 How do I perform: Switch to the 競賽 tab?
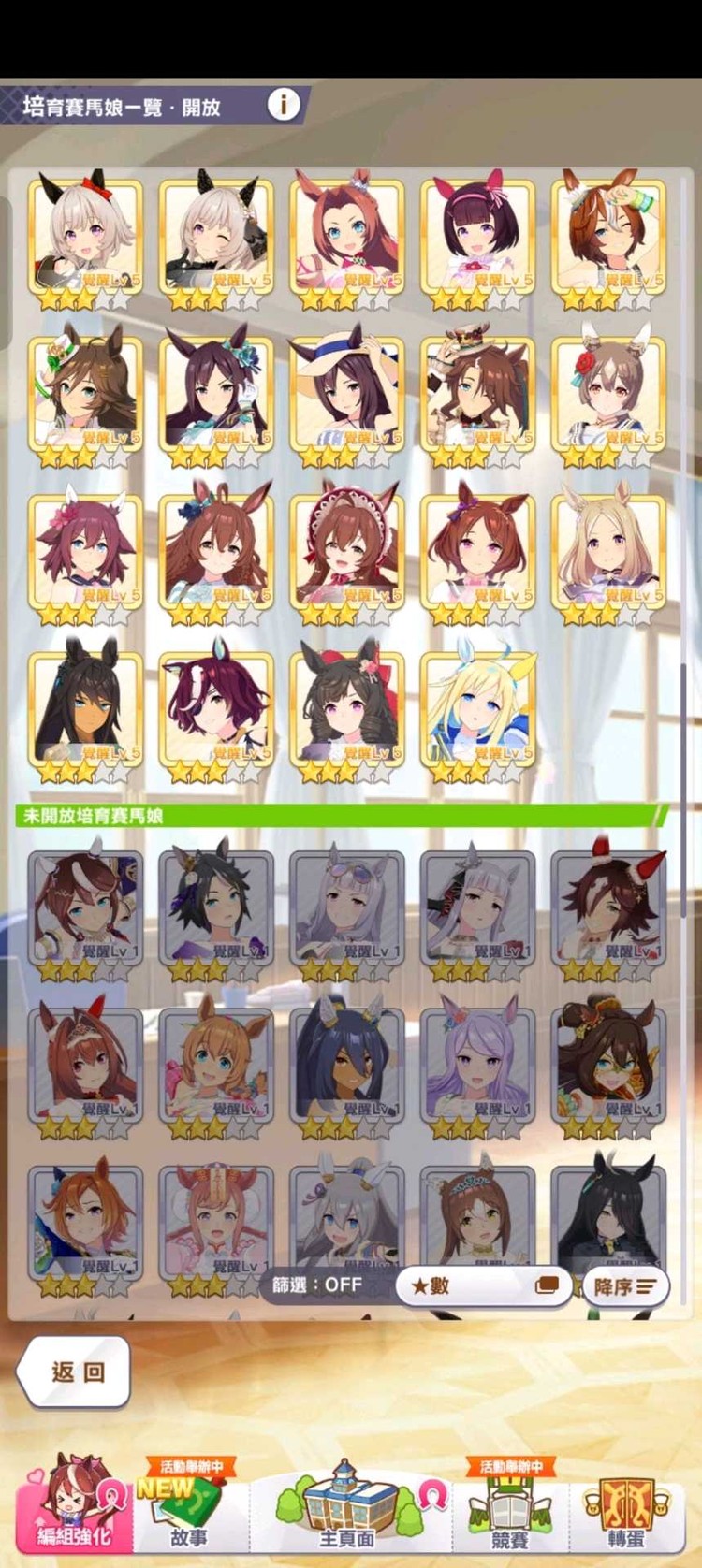(510, 1507)
